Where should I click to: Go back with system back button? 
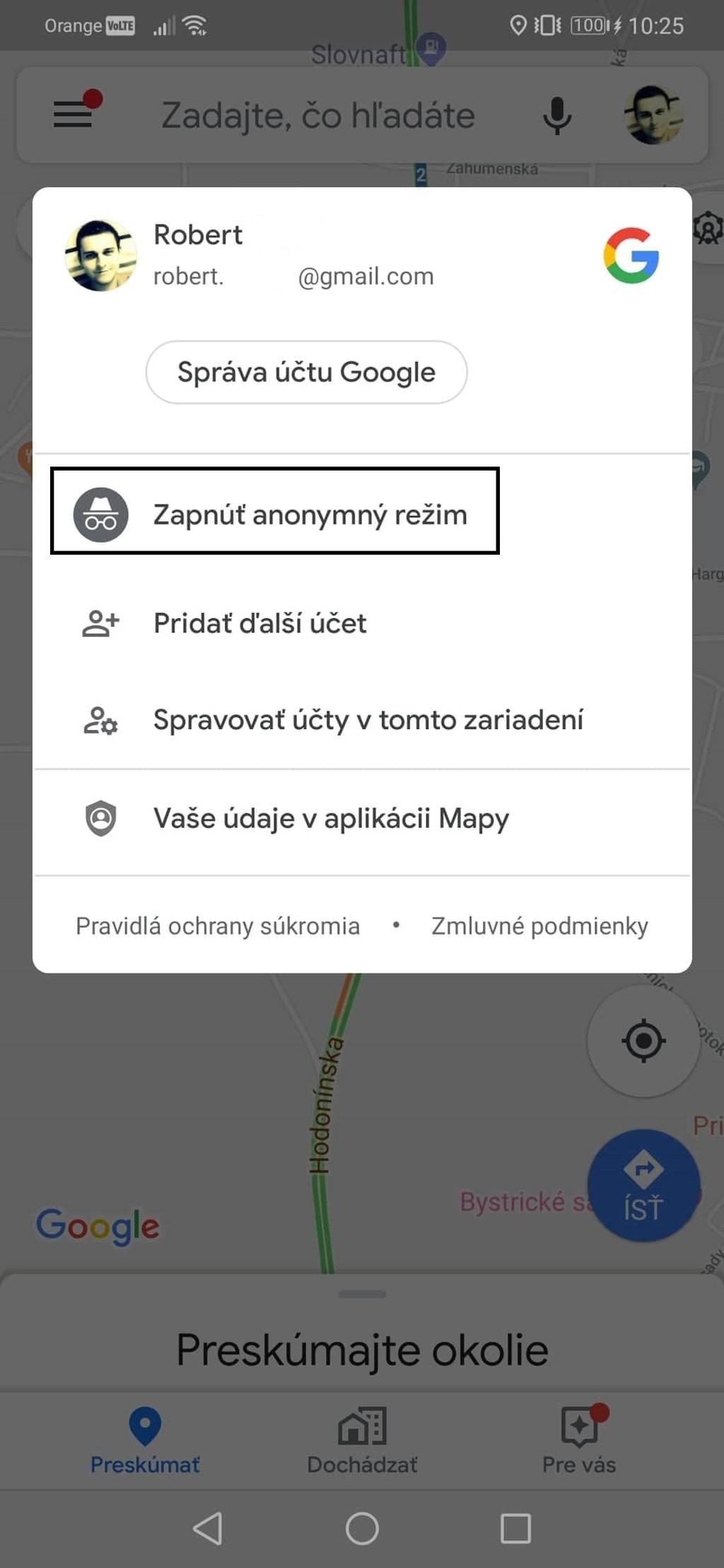(208, 1528)
